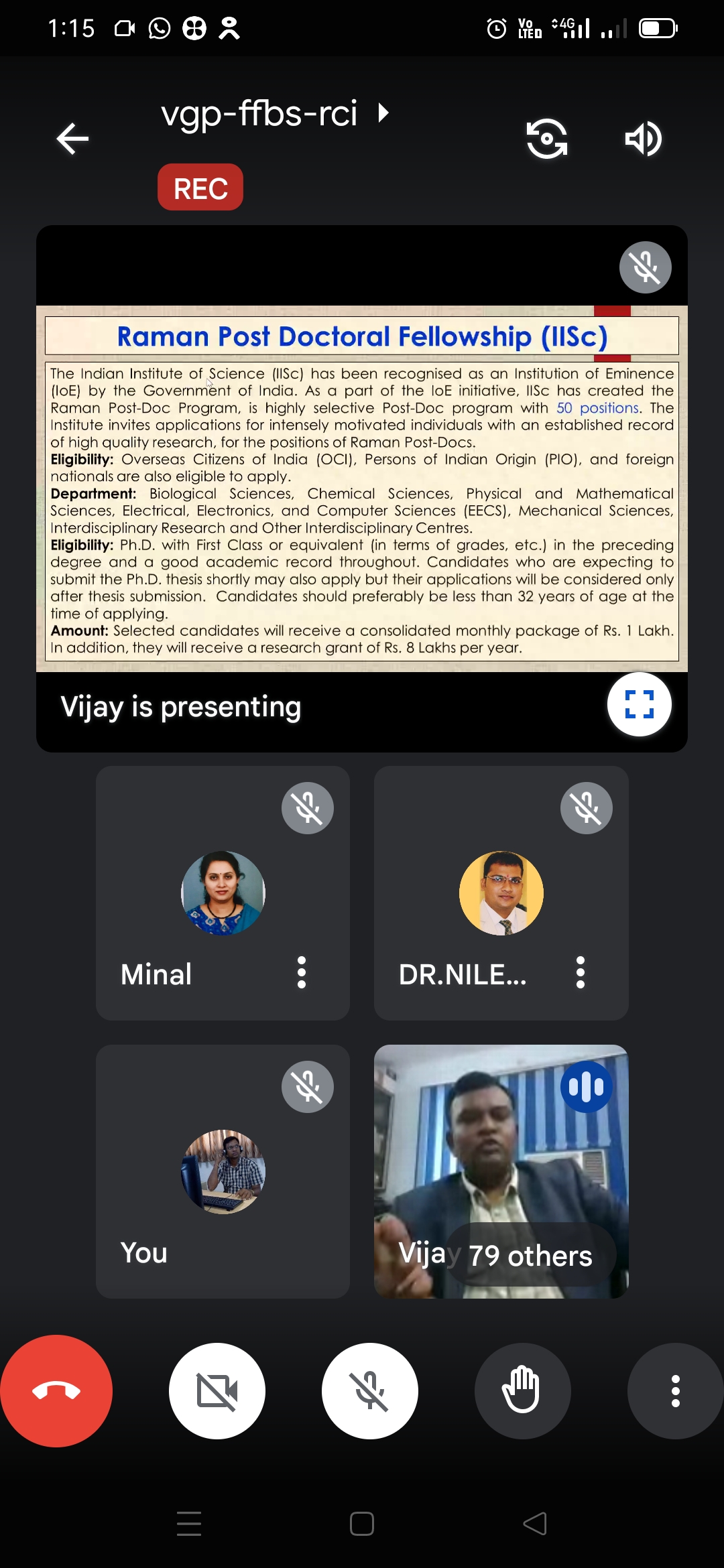The image size is (724, 1568).
Task: Go back using the top-left arrow
Action: point(72,139)
